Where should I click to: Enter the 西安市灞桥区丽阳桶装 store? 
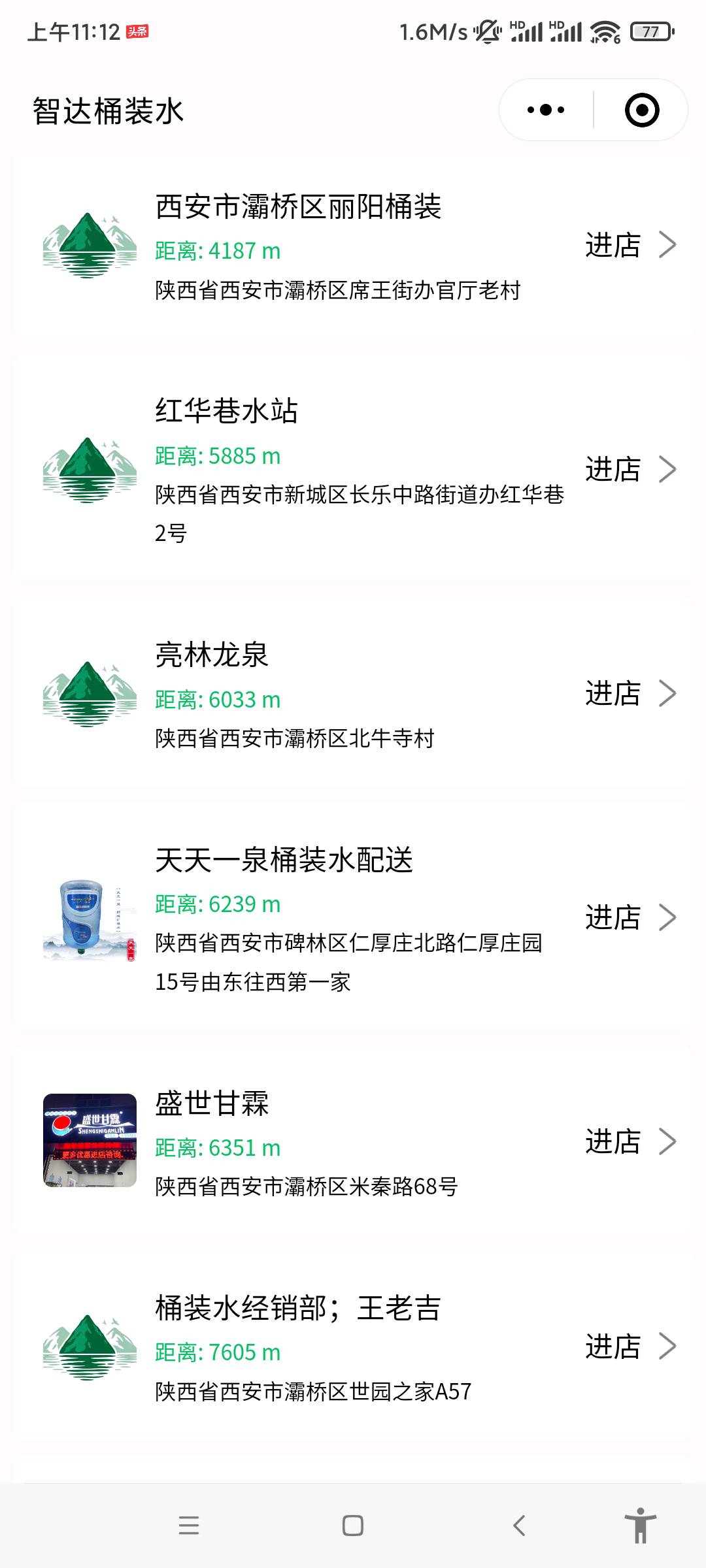click(x=630, y=245)
